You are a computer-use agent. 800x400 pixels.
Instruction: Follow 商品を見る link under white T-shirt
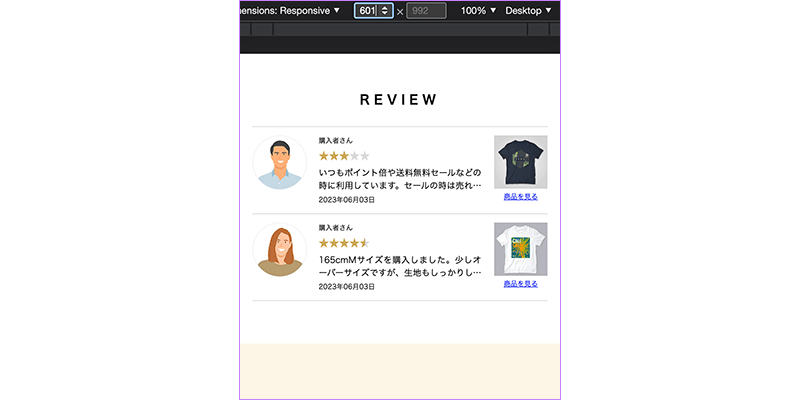click(x=520, y=284)
